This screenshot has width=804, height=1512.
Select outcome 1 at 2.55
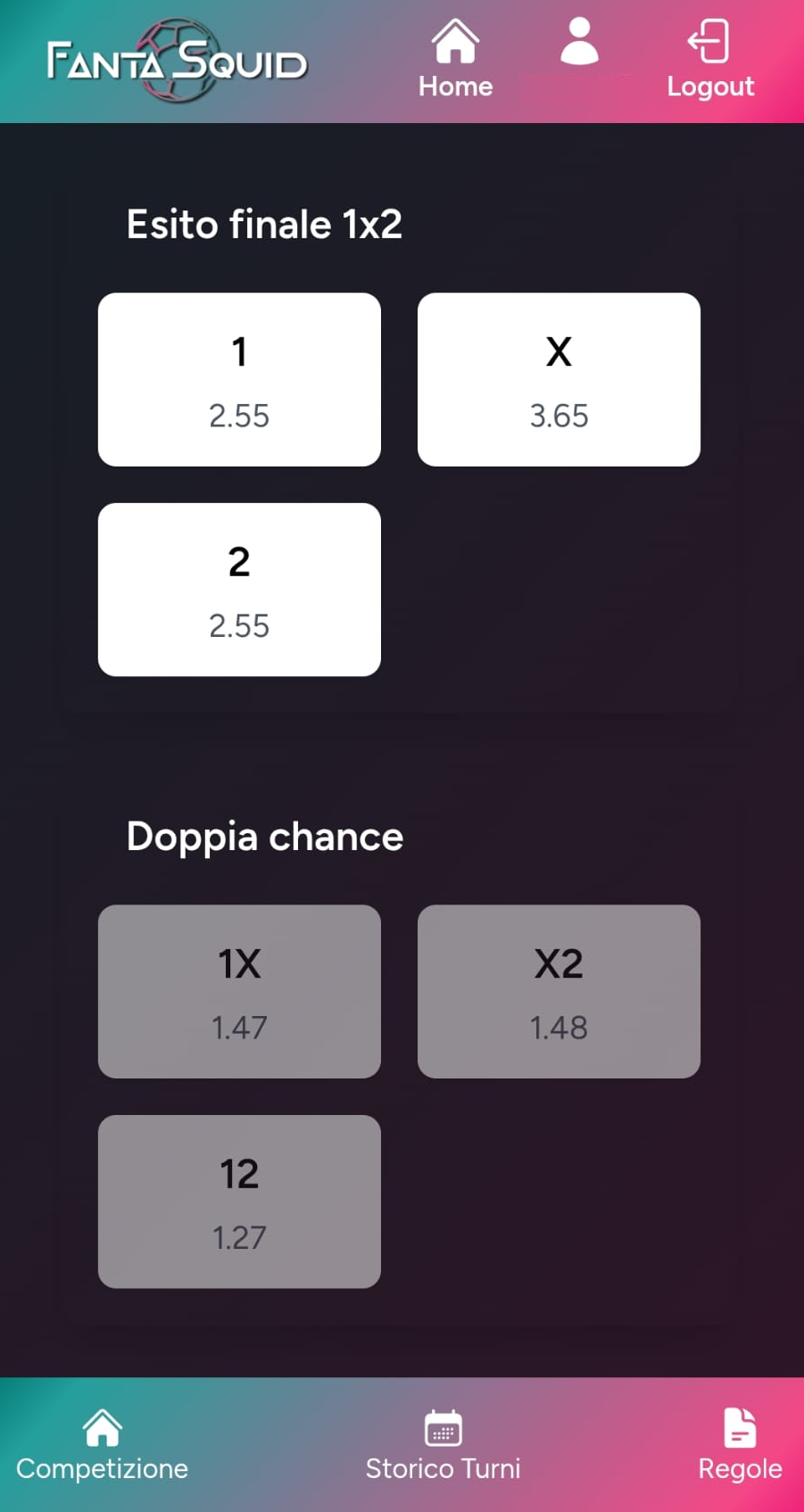(x=239, y=379)
